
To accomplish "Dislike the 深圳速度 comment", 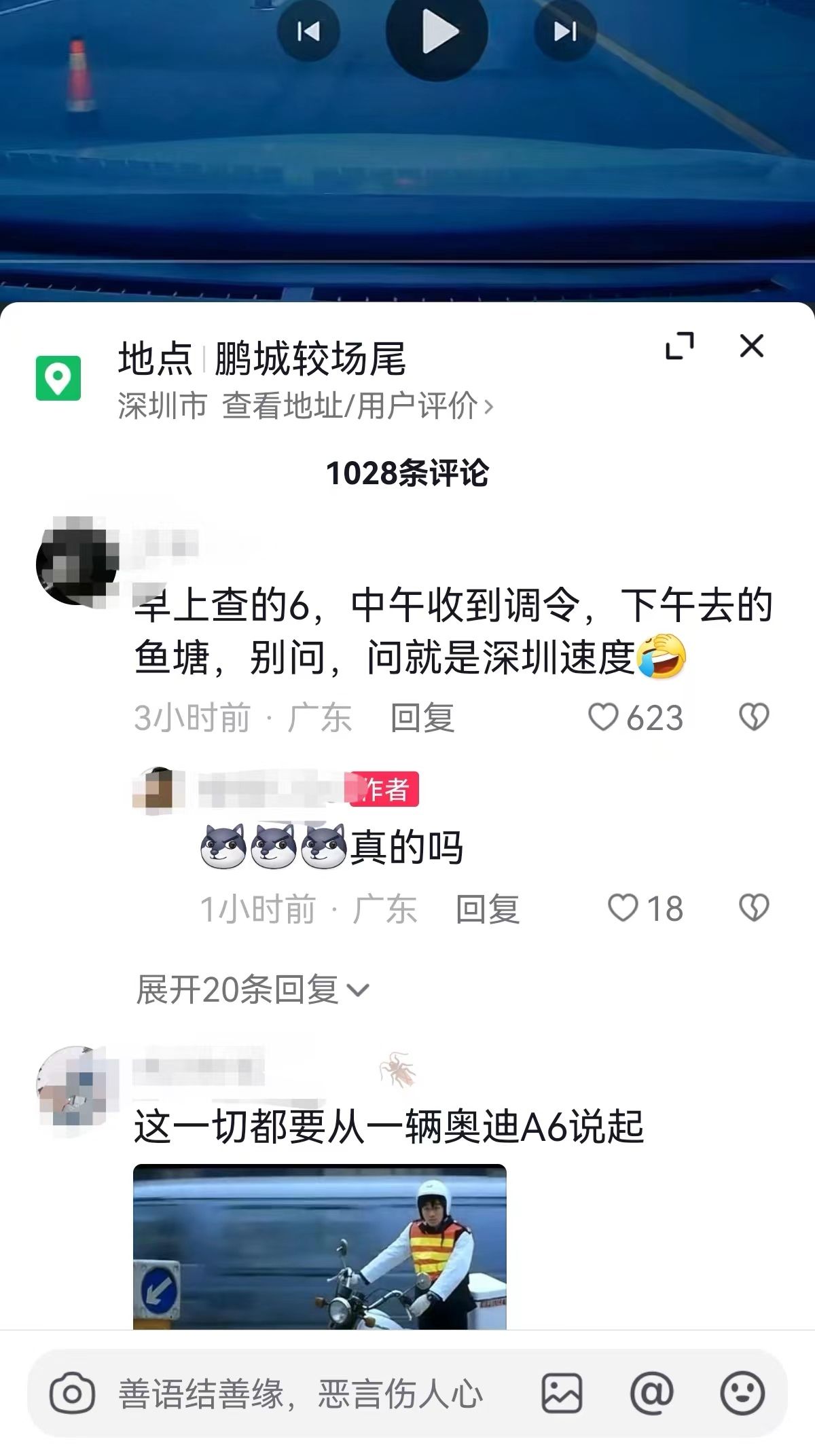I will tap(754, 717).
